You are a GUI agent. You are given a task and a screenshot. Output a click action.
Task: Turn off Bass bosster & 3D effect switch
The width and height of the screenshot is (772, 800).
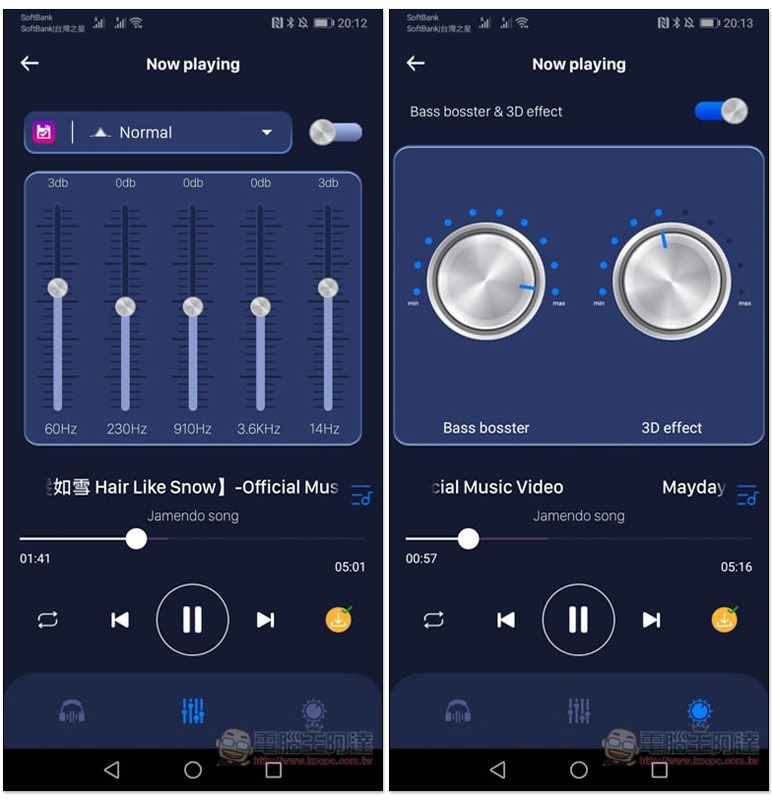tap(721, 111)
